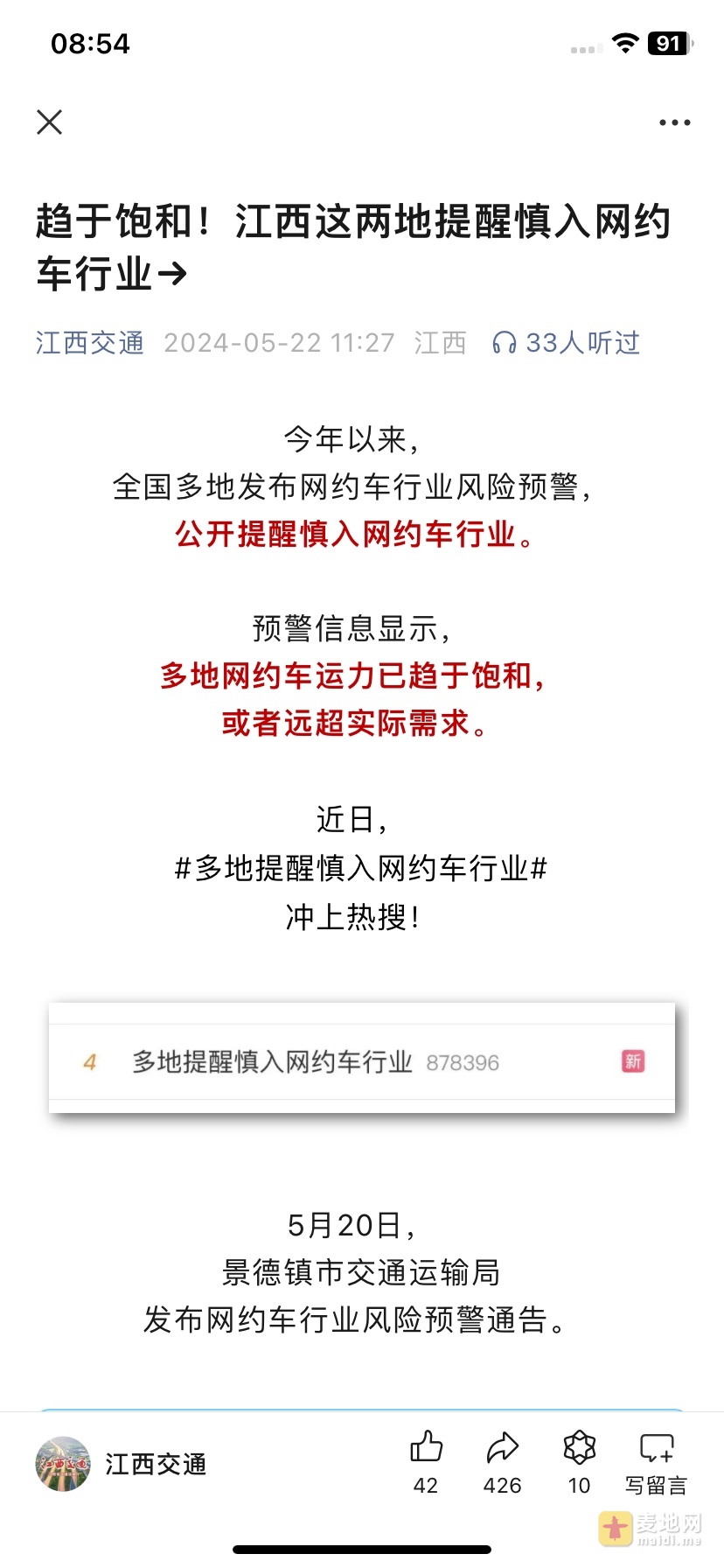Write a comment via 写留言
The width and height of the screenshot is (724, 1568).
[656, 1463]
